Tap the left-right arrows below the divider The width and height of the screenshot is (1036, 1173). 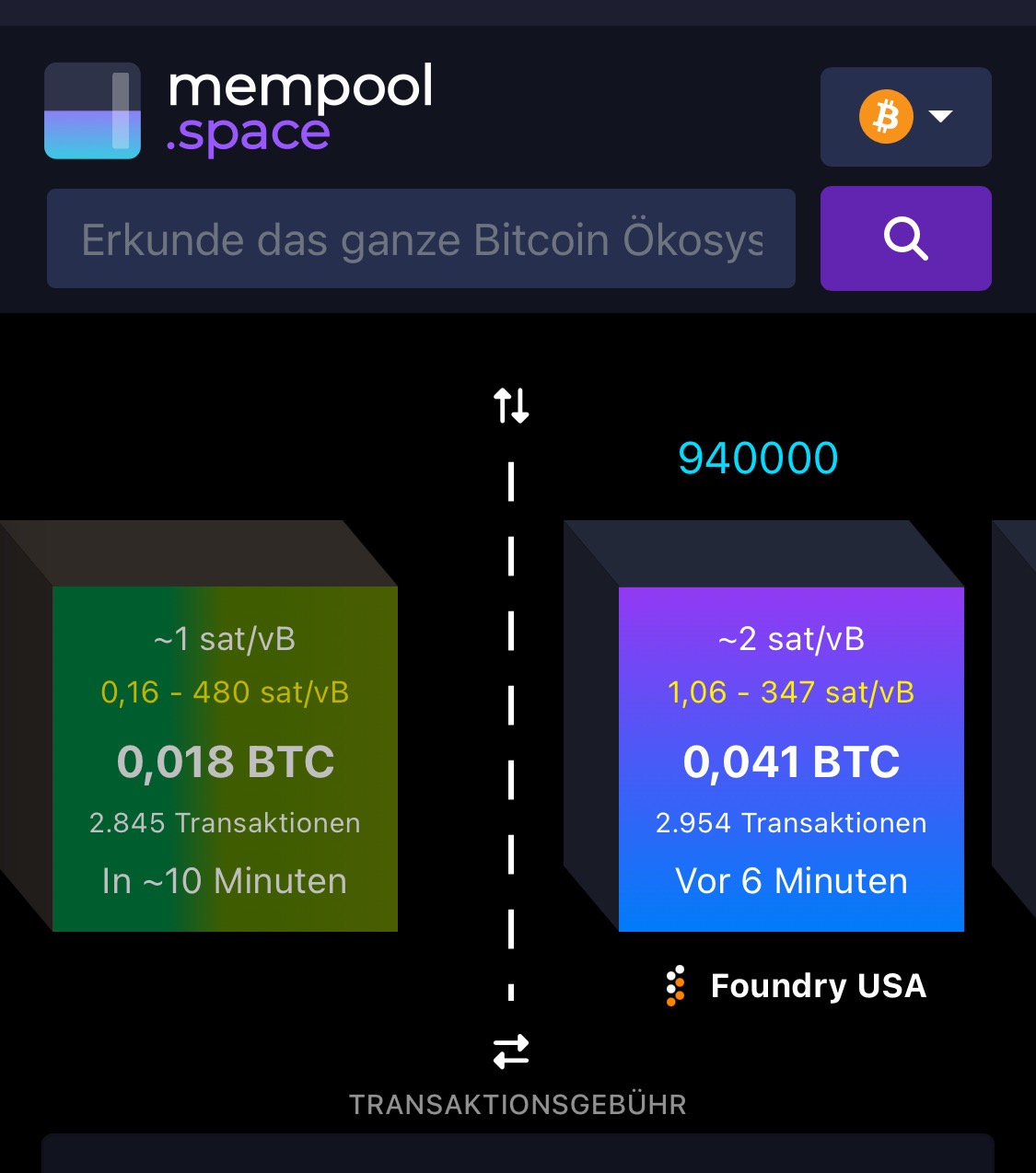click(511, 1051)
